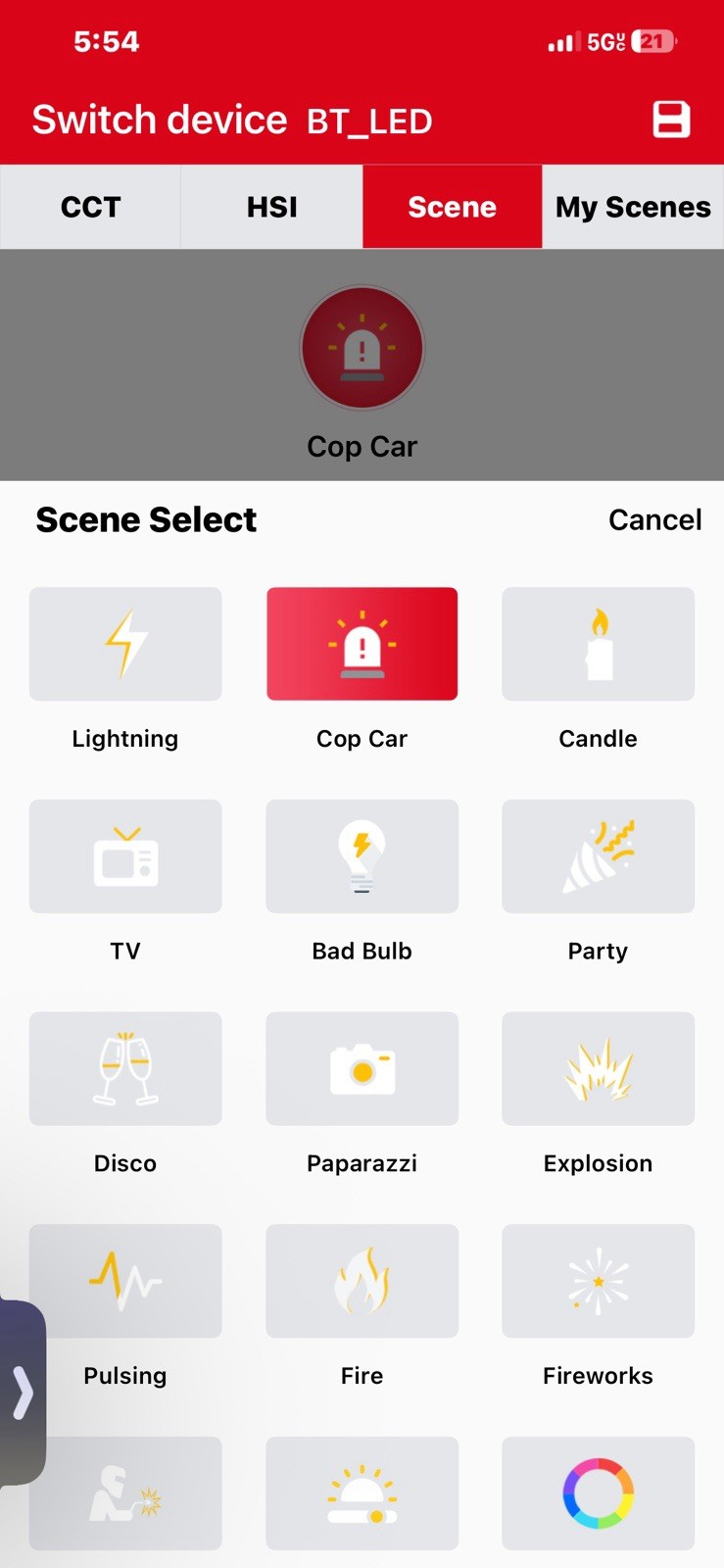Tap the save icon in the header
Viewport: 724px width, 1568px height.
pyautogui.click(x=671, y=120)
